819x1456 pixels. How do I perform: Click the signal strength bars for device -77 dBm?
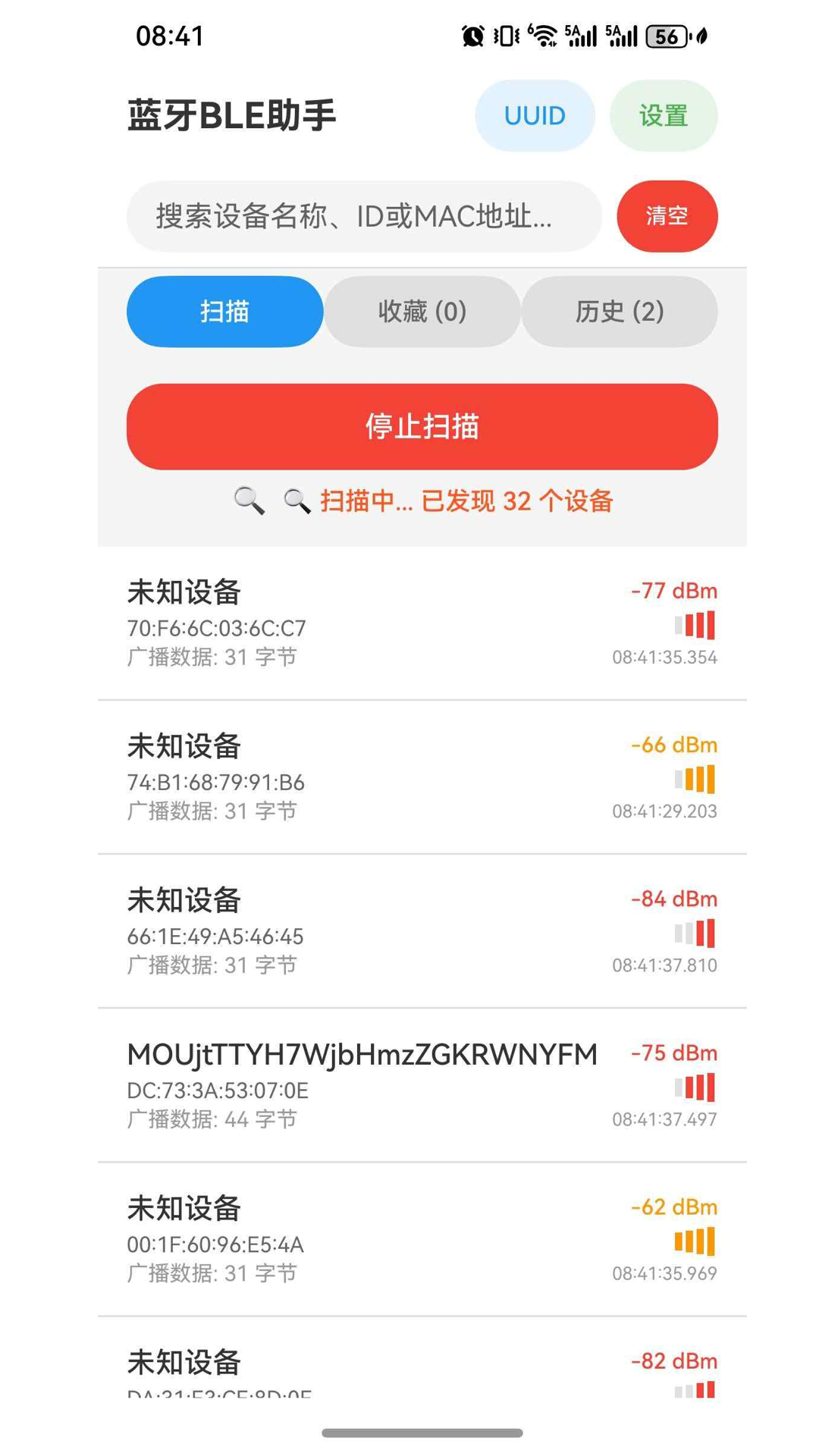[695, 624]
